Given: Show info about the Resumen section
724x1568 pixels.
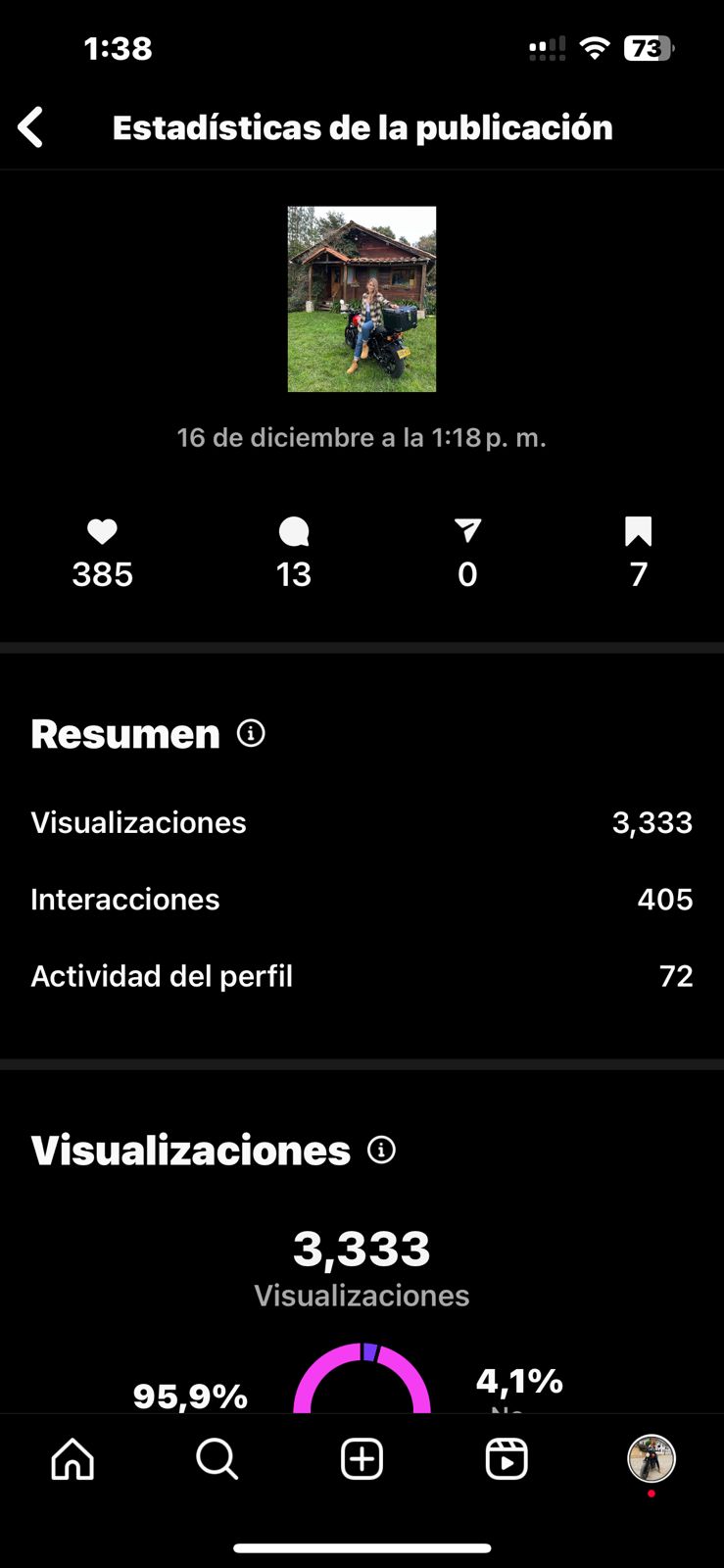Looking at the screenshot, I should pos(251,733).
